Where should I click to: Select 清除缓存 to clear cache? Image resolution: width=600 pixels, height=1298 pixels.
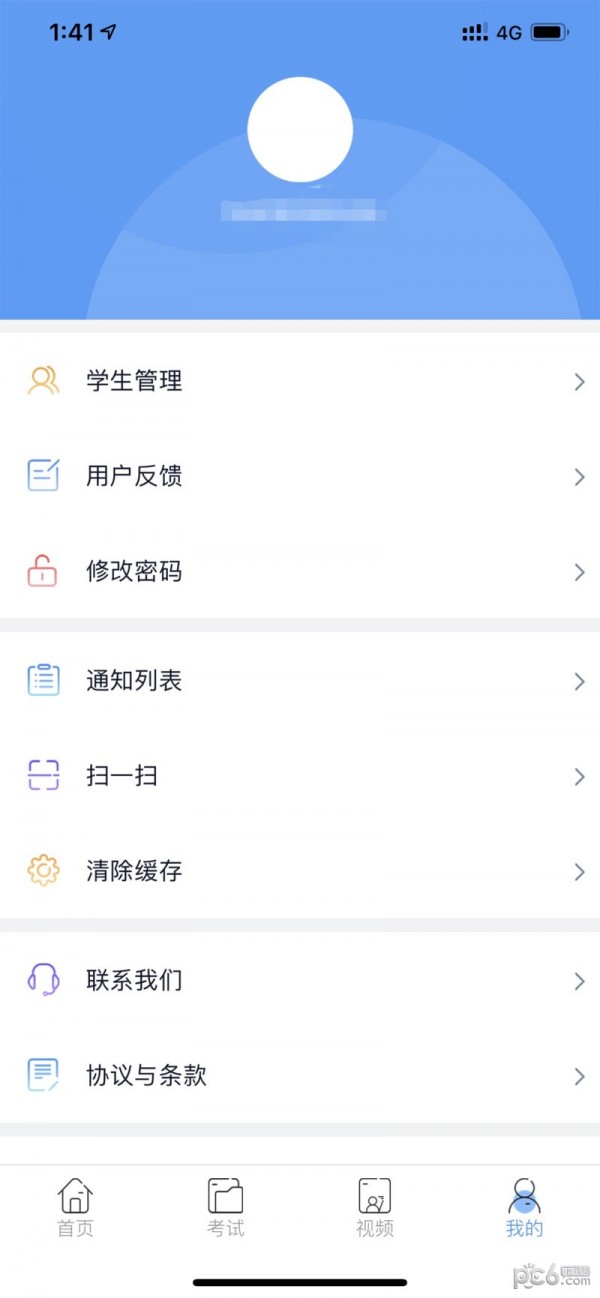pyautogui.click(x=300, y=871)
